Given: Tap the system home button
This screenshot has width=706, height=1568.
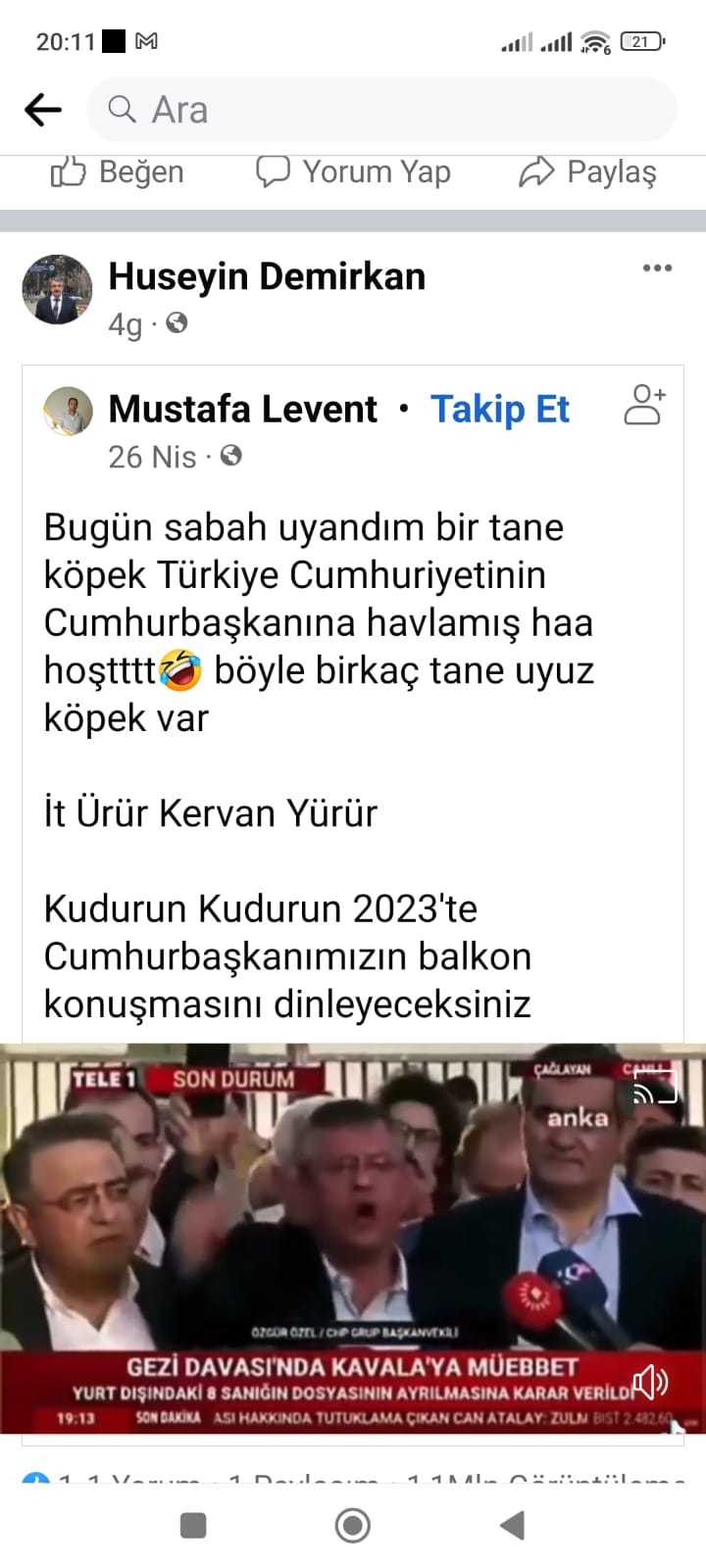Looking at the screenshot, I should pyautogui.click(x=353, y=1525).
